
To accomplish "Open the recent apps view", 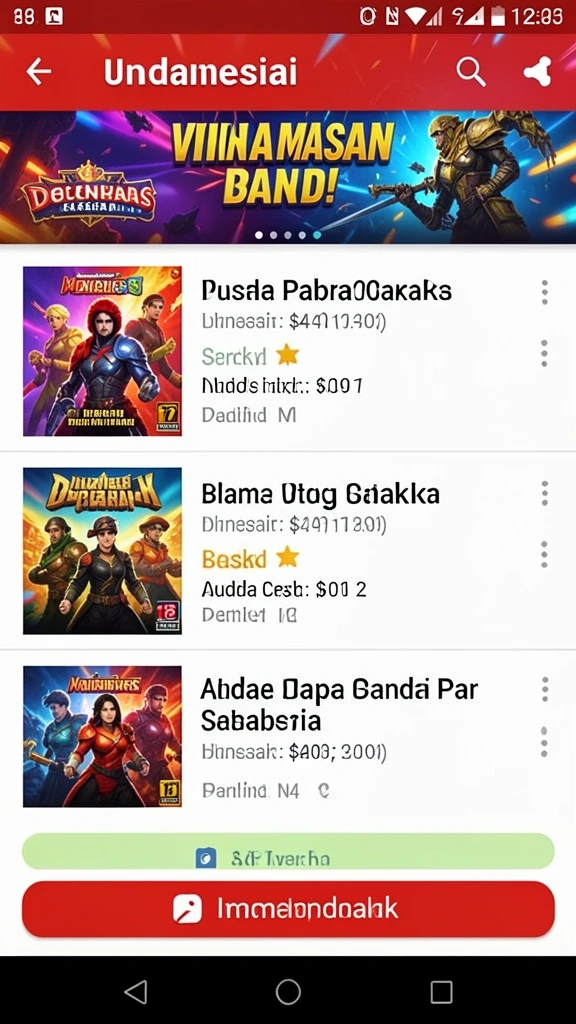I will (441, 992).
